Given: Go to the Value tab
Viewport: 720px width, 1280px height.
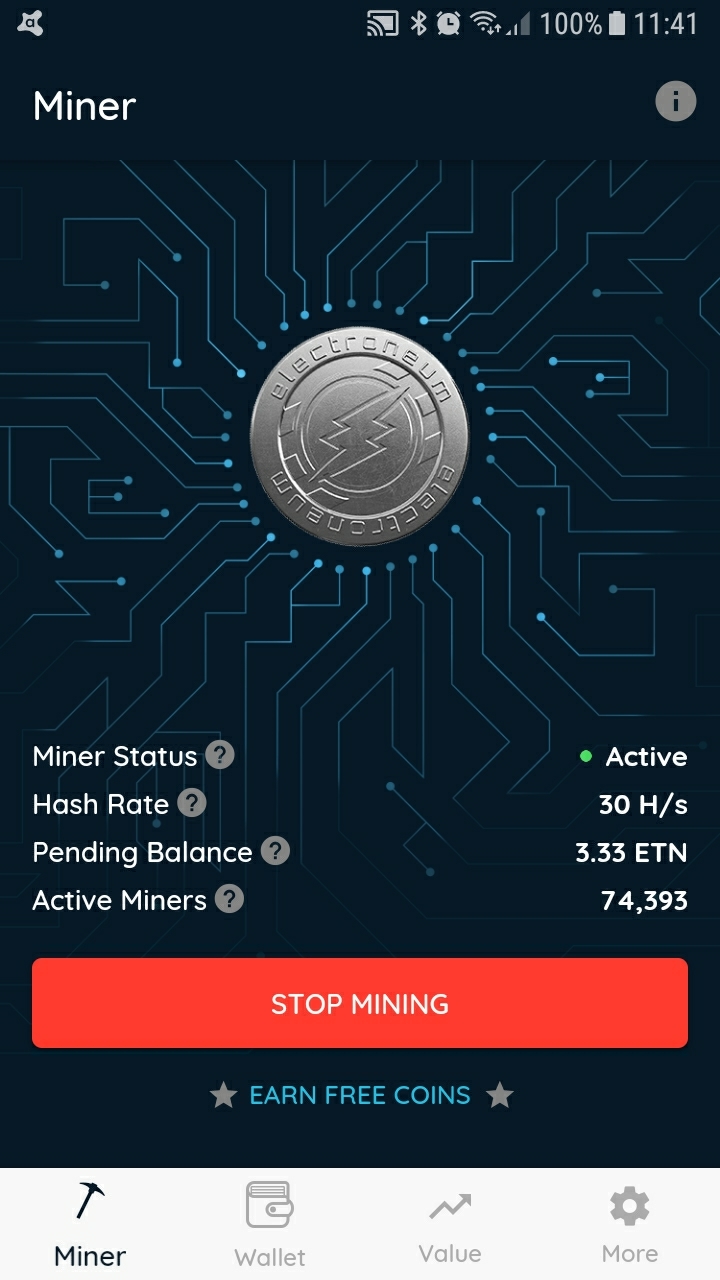Looking at the screenshot, I should [450, 1225].
